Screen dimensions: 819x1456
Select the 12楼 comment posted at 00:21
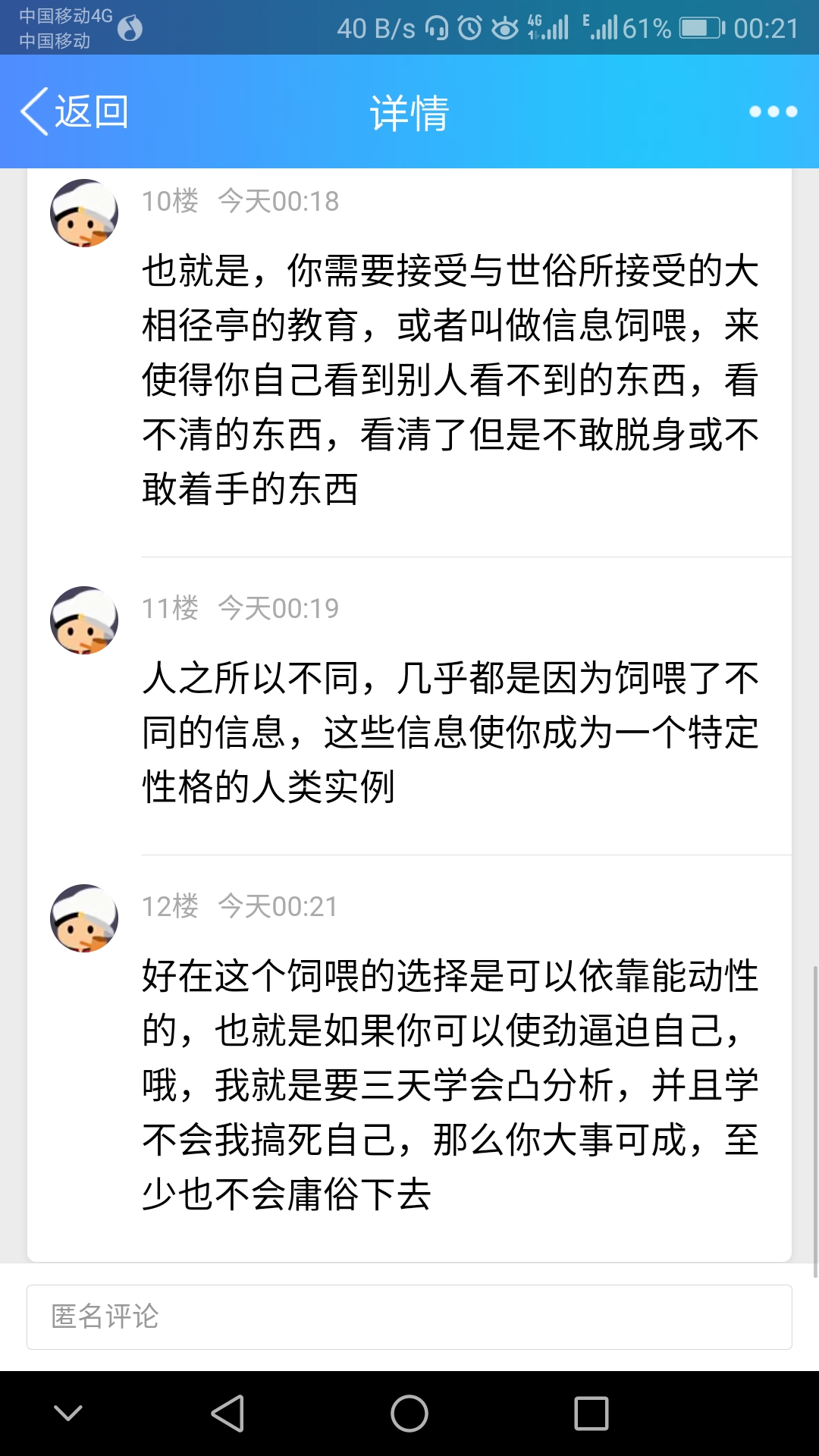pyautogui.click(x=450, y=1084)
